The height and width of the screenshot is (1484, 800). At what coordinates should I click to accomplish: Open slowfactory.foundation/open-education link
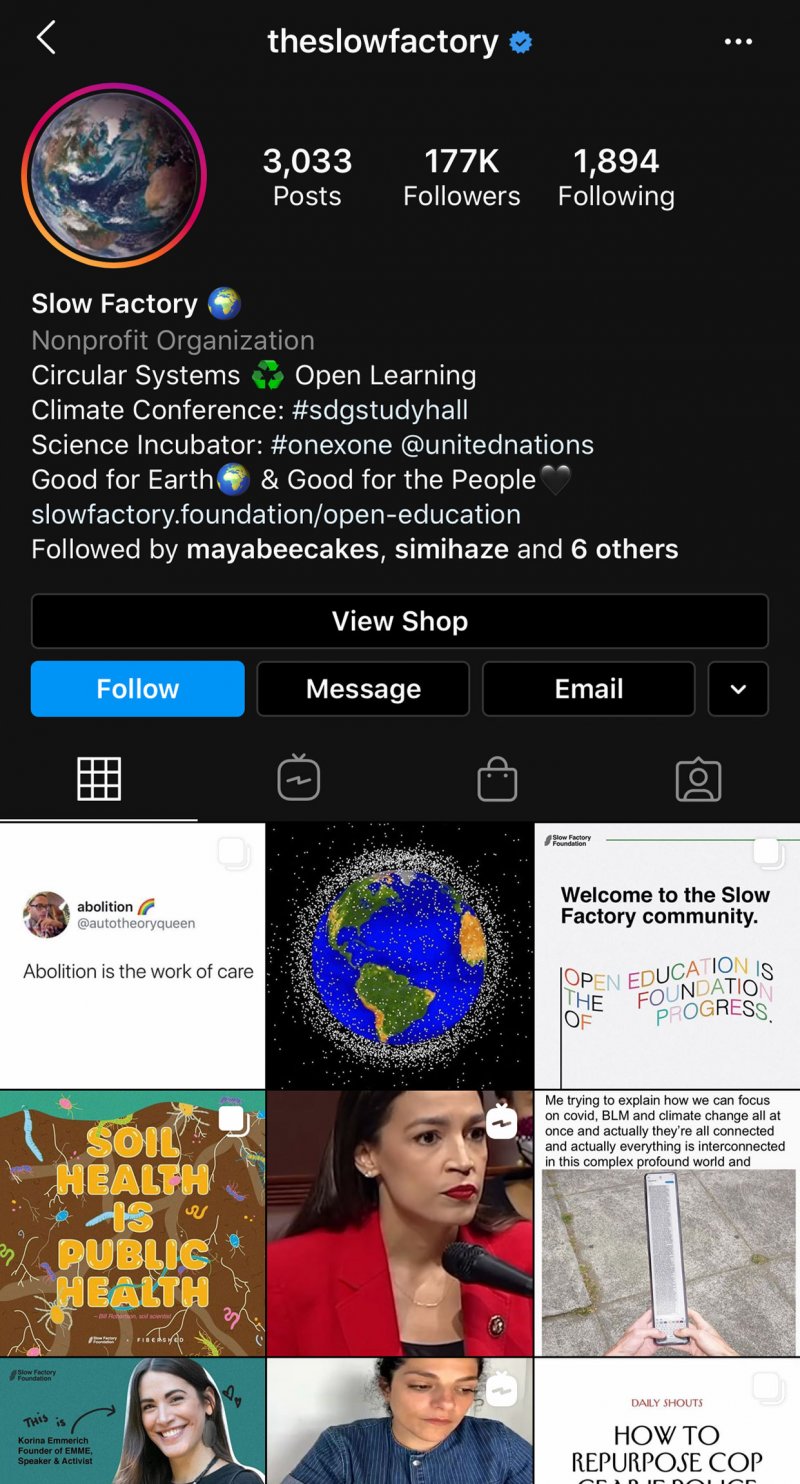pyautogui.click(x=276, y=514)
